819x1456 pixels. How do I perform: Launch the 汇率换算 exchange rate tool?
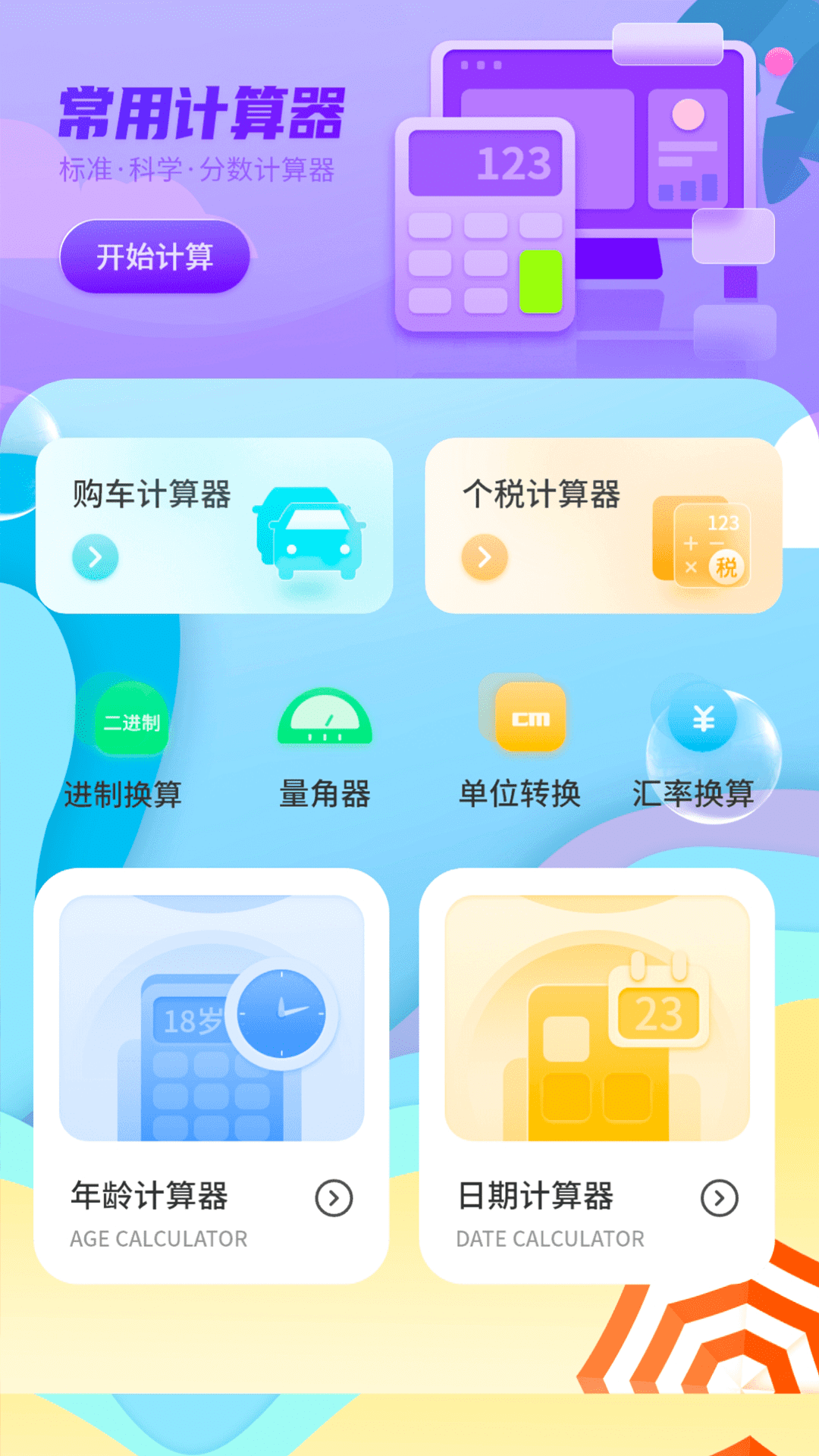tap(694, 795)
